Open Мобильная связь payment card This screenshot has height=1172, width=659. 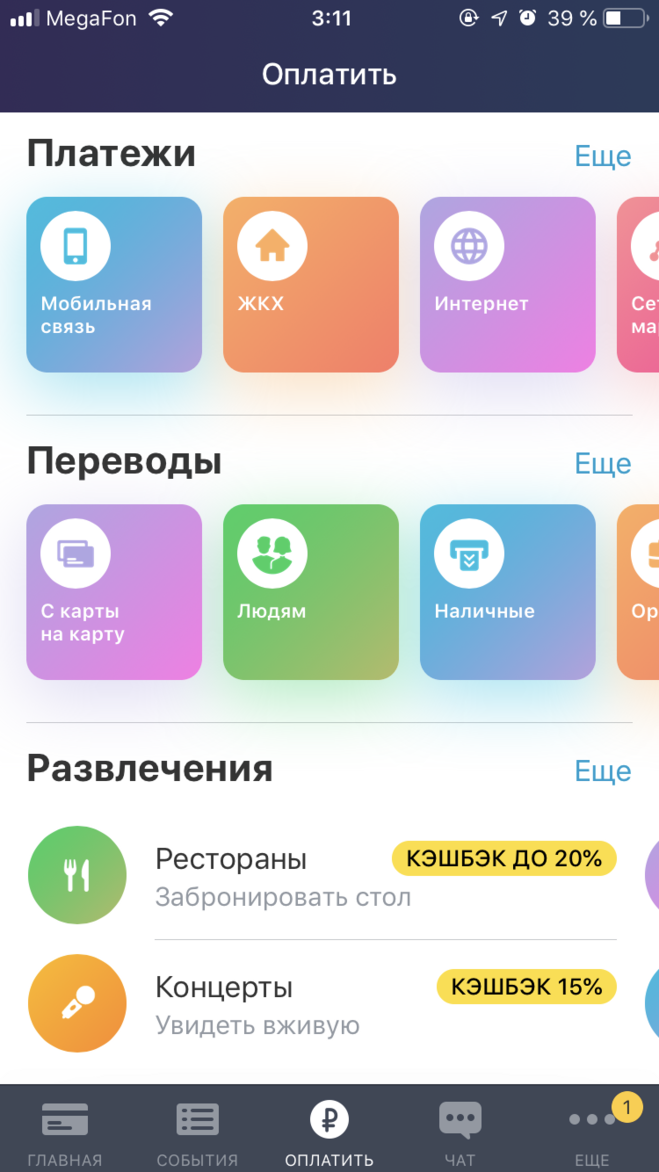[x=114, y=285]
